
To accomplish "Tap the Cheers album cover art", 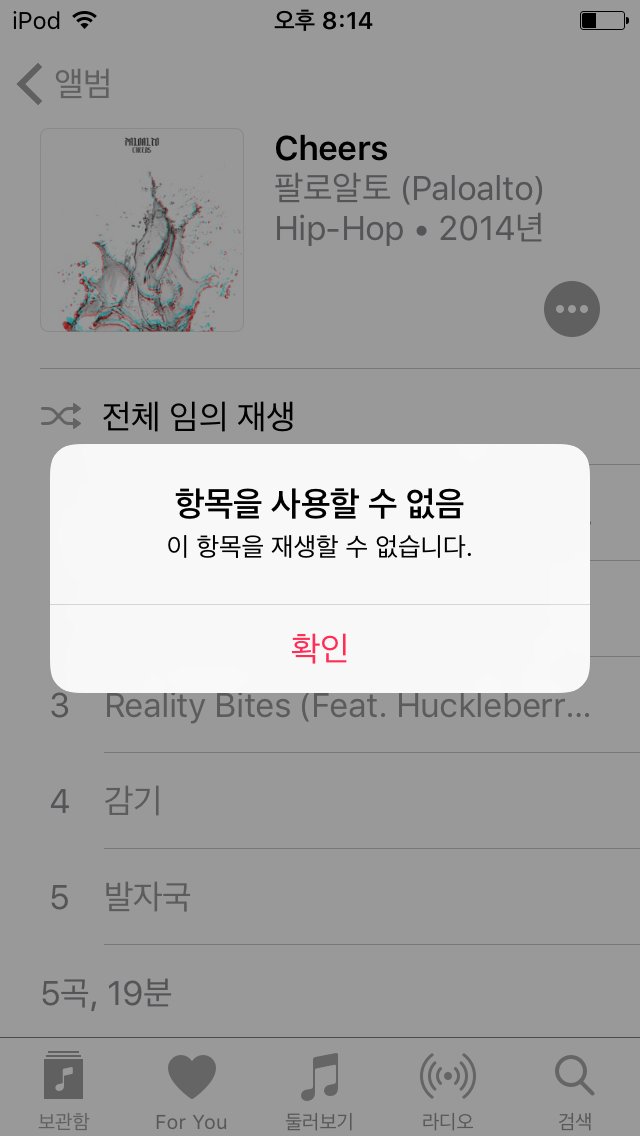I will click(x=142, y=230).
